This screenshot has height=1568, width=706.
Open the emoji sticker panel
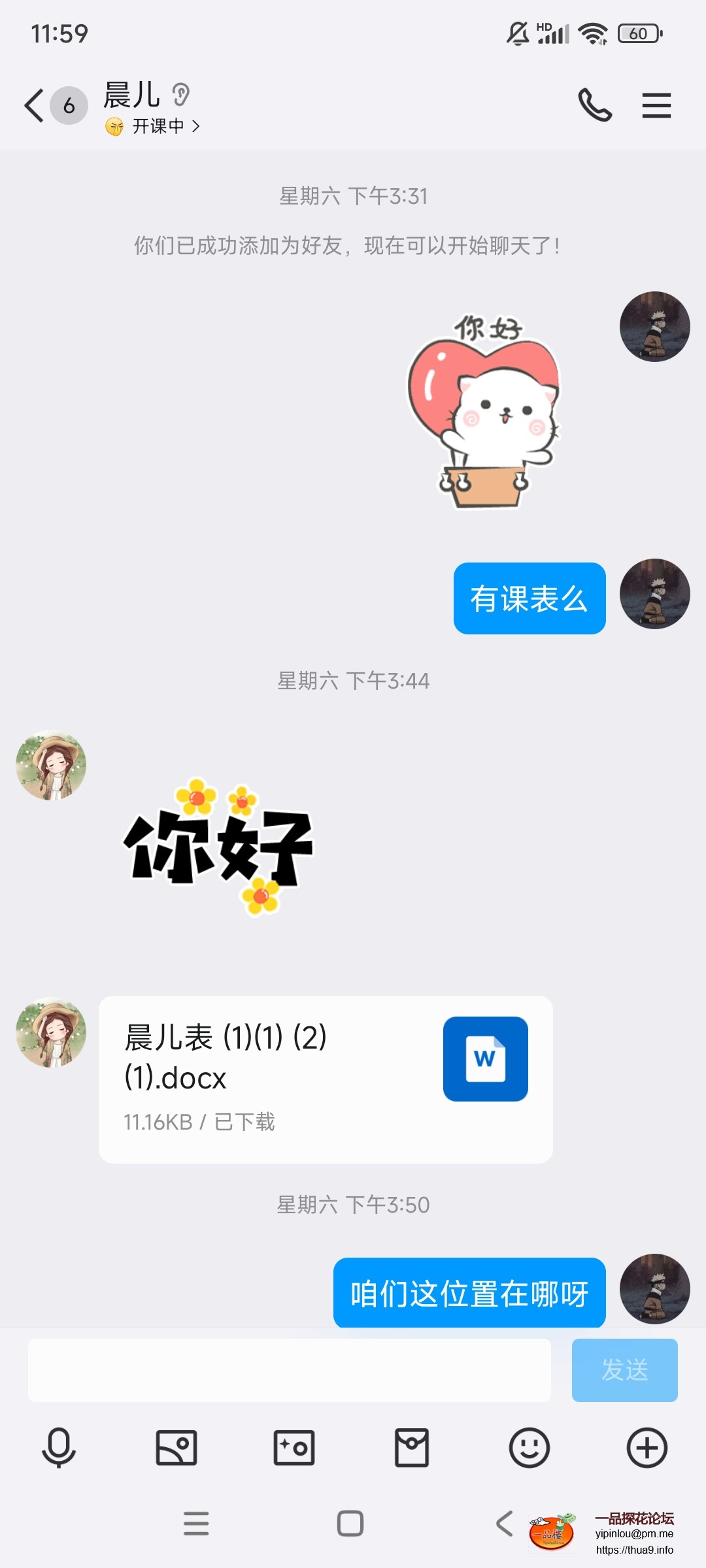(x=529, y=1446)
